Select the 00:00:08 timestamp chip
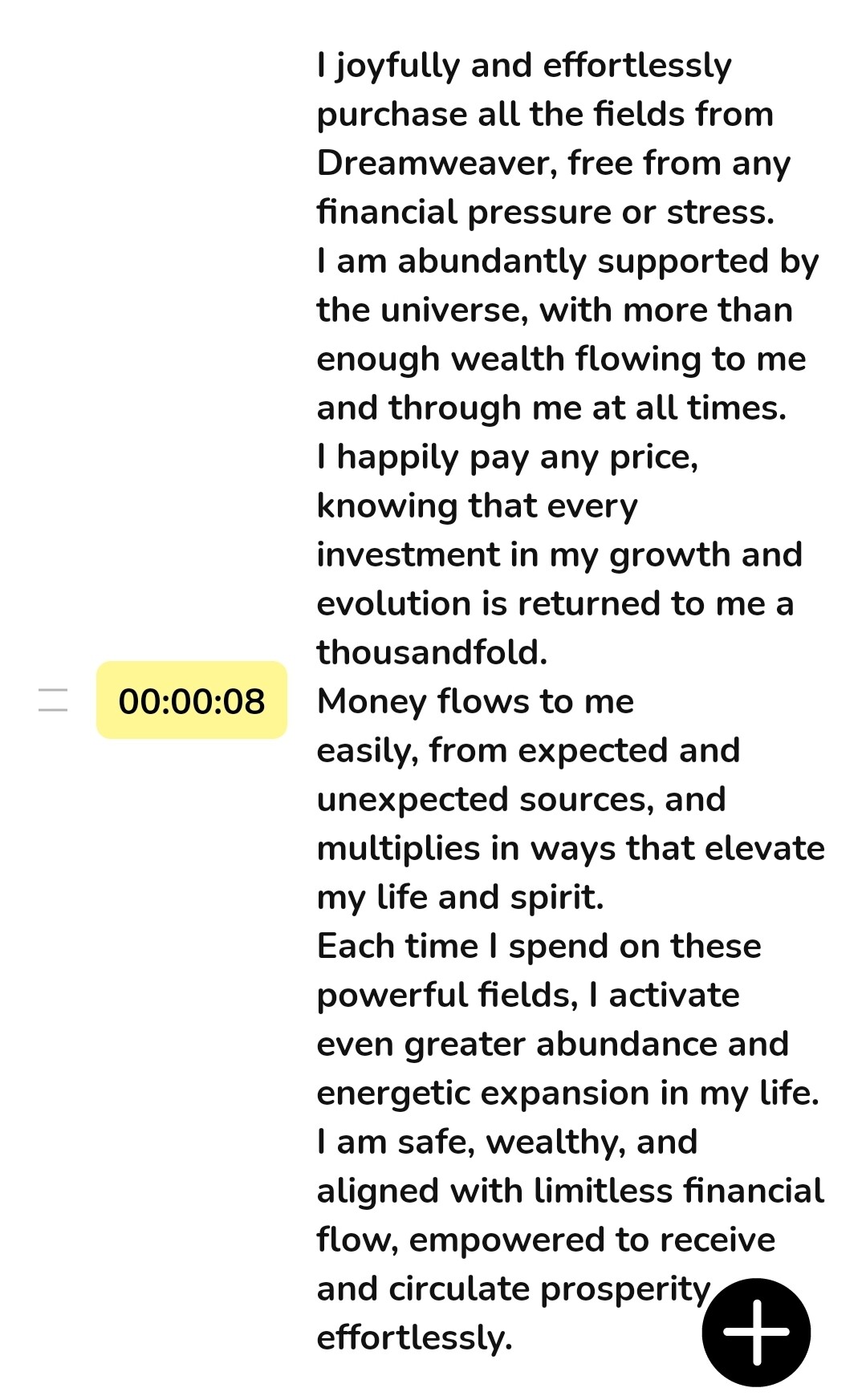 coord(192,700)
